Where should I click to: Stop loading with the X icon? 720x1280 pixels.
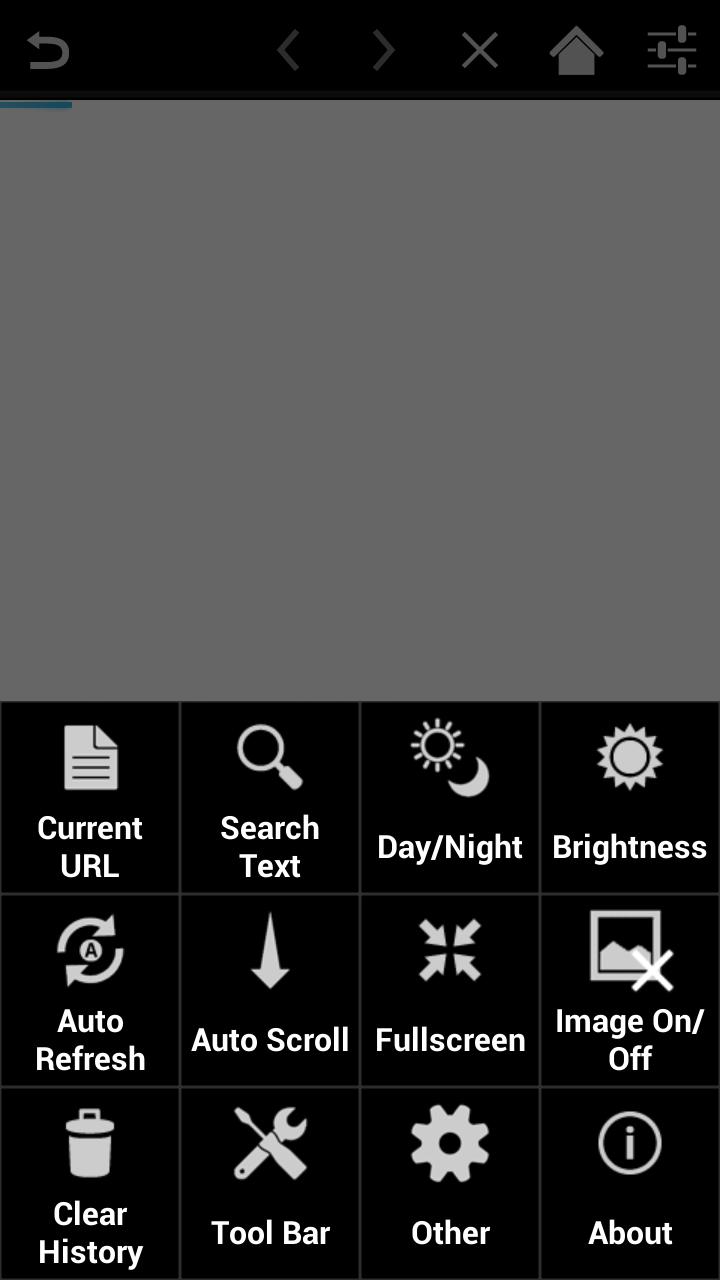[480, 50]
